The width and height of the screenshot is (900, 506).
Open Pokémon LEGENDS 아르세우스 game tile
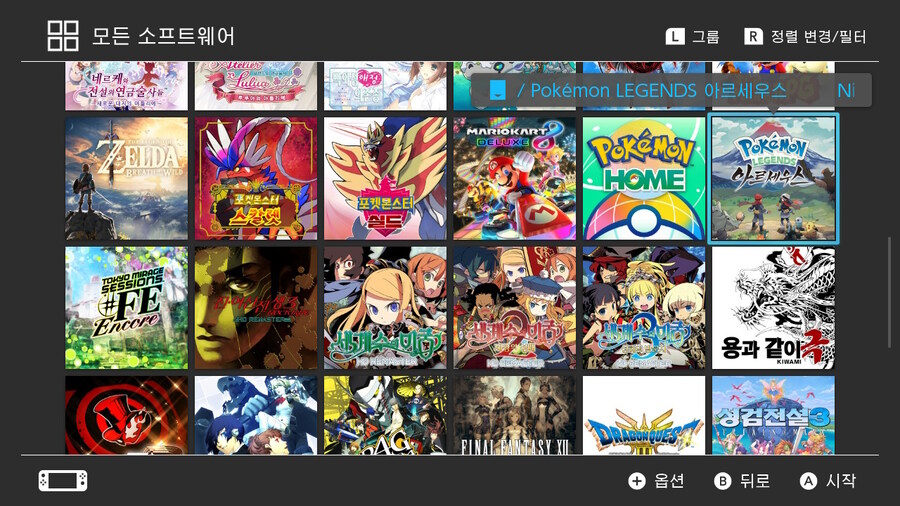[x=773, y=178]
